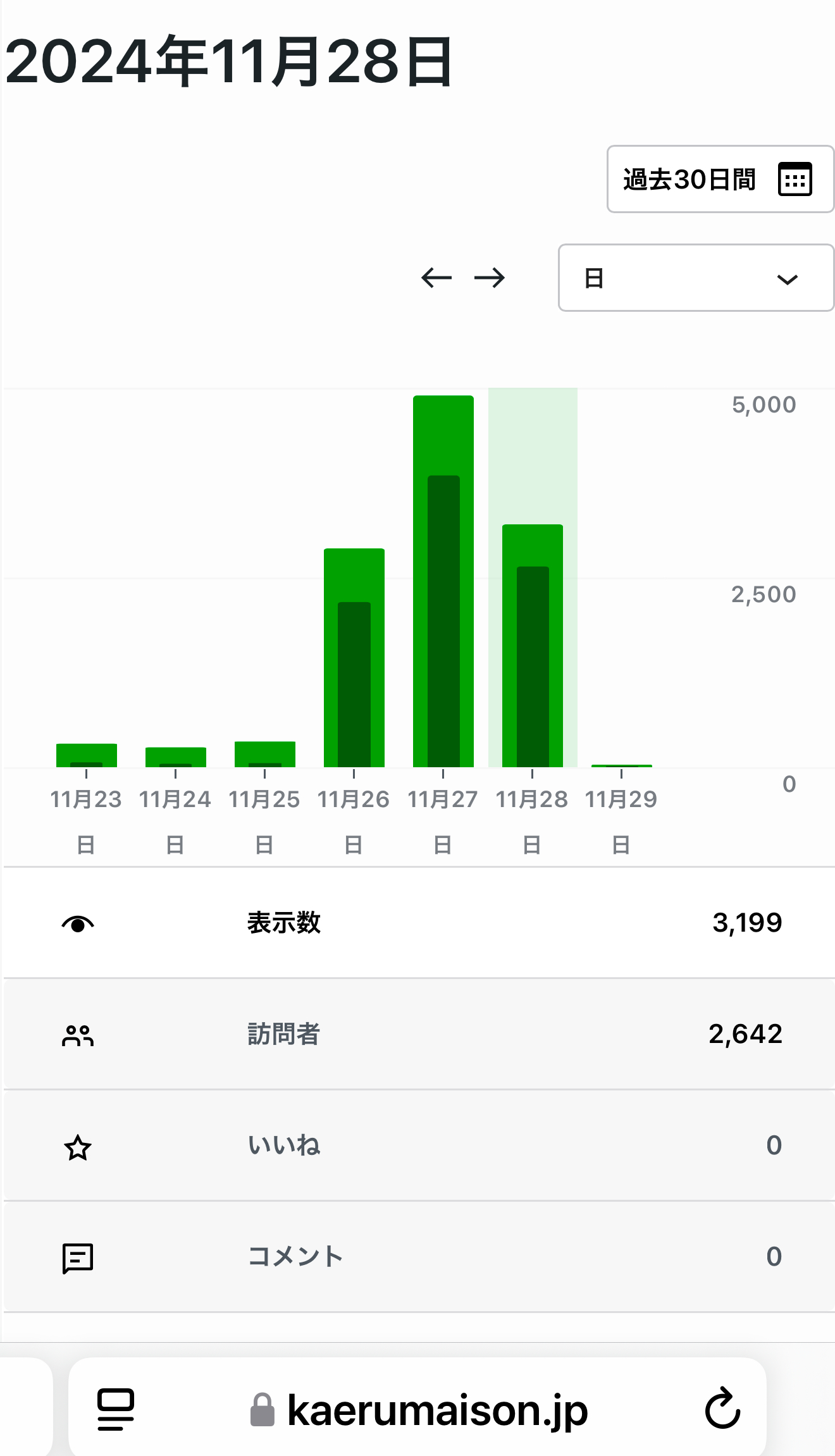Screen dimensions: 835x1456
Task: Tap the kaerumaison.jp address bar
Action: click(417, 1409)
